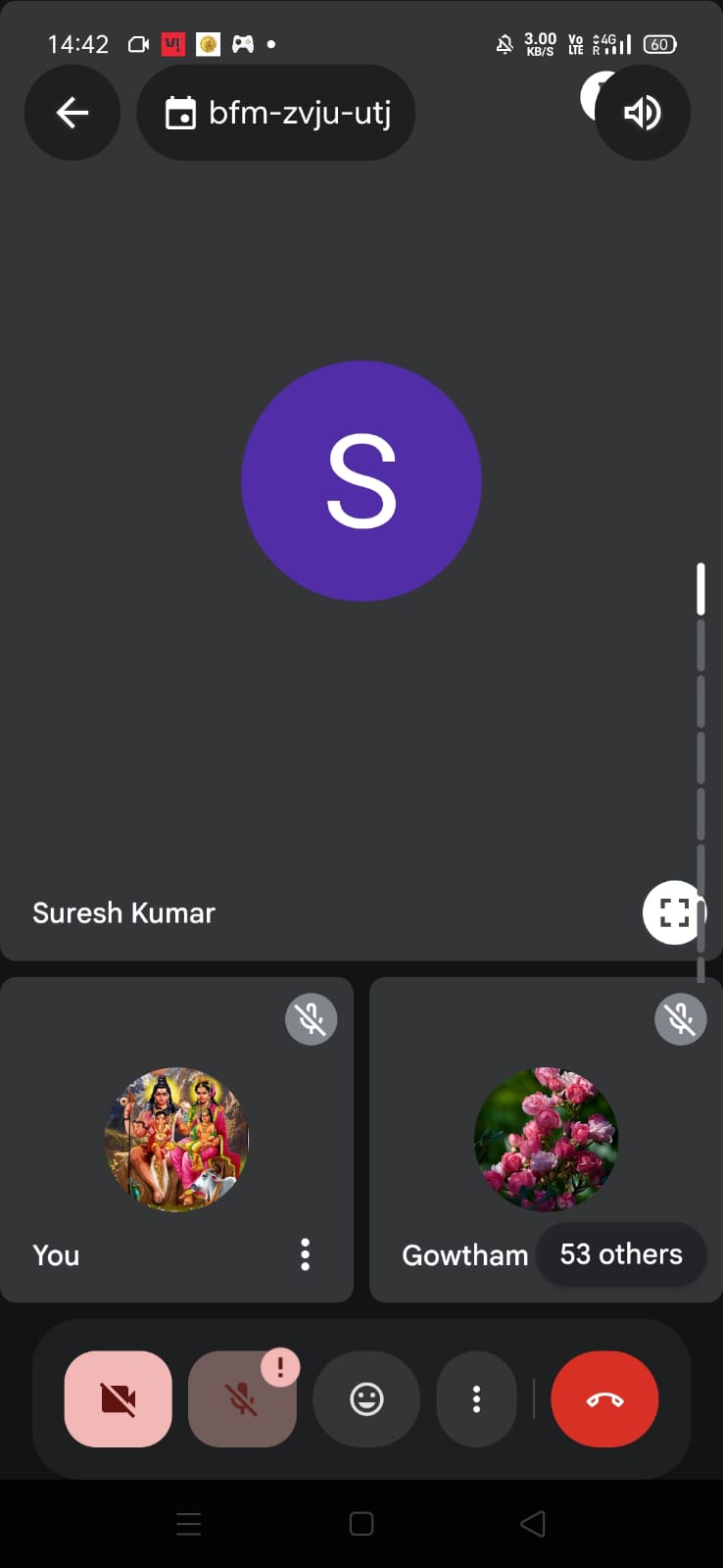Open more call options menu
This screenshot has height=1568, width=723.
click(x=476, y=1399)
